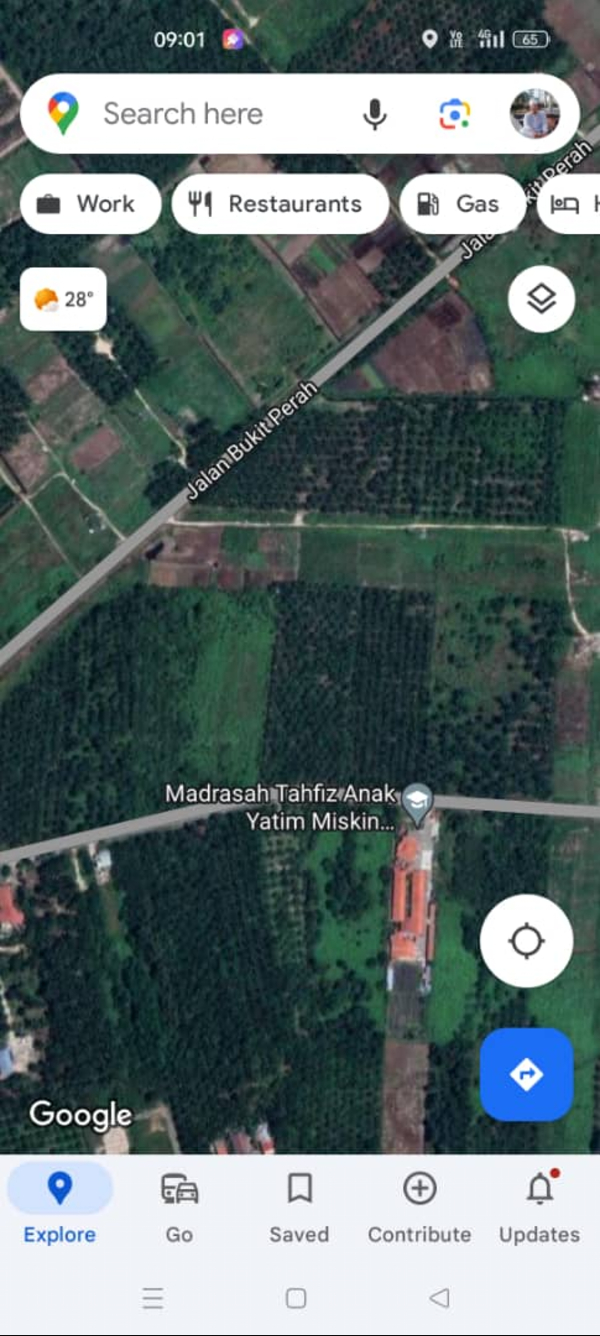Return to the home screen

click(296, 1298)
